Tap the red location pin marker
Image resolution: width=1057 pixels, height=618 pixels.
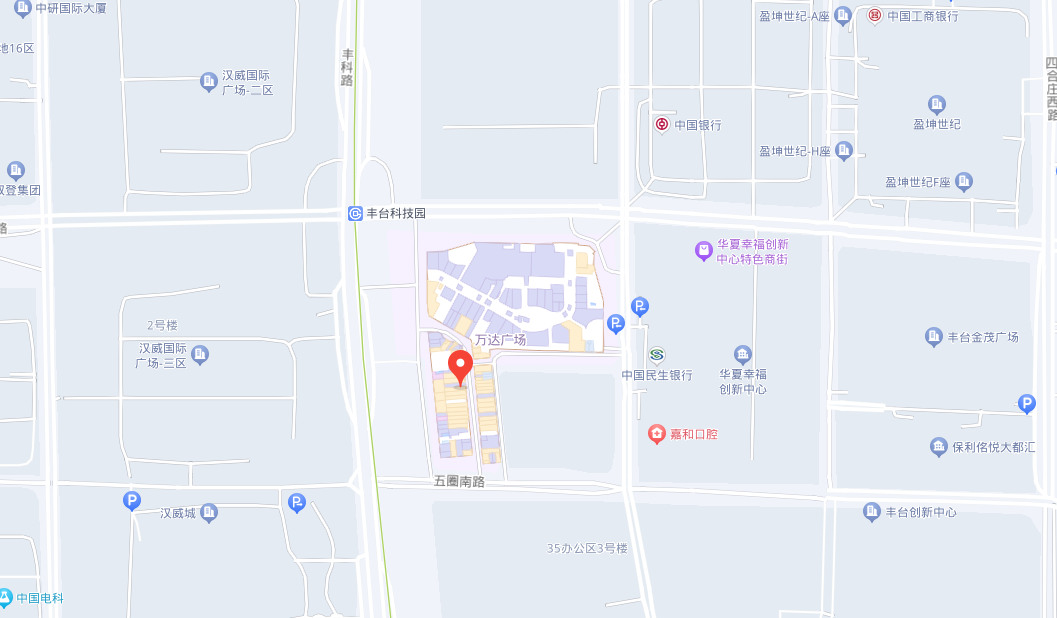[x=460, y=366]
